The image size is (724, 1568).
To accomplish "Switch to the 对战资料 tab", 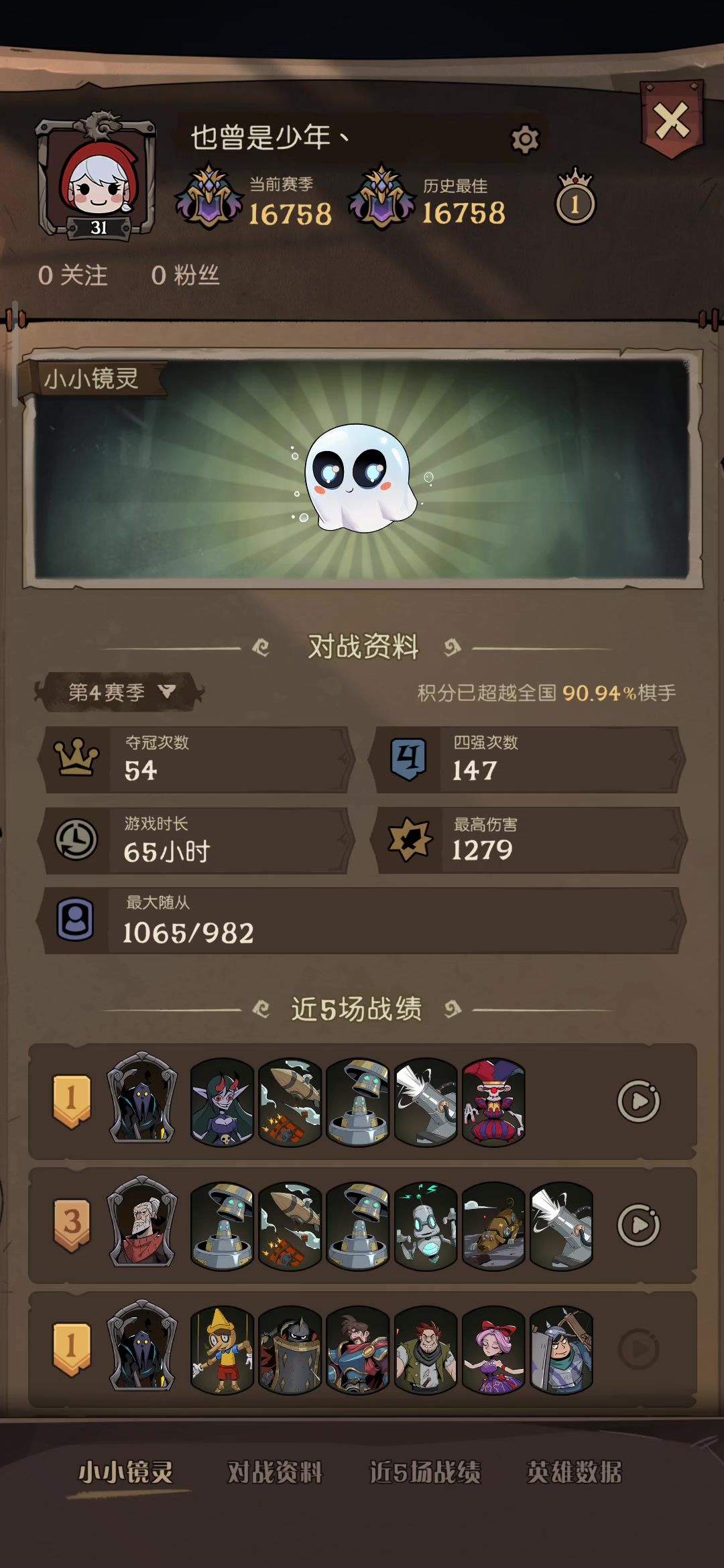I will pos(275,1472).
